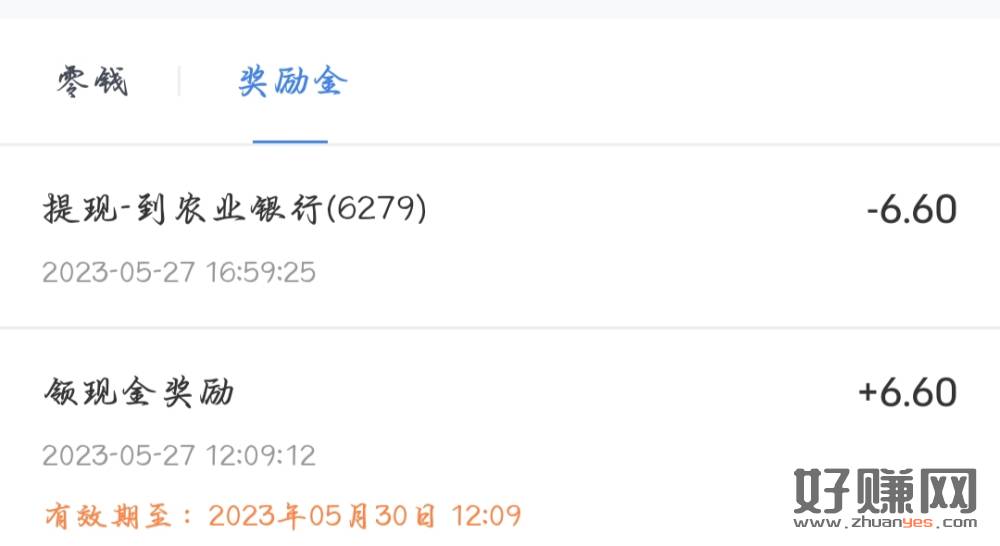Select the 奖励金 tab

coord(291,82)
